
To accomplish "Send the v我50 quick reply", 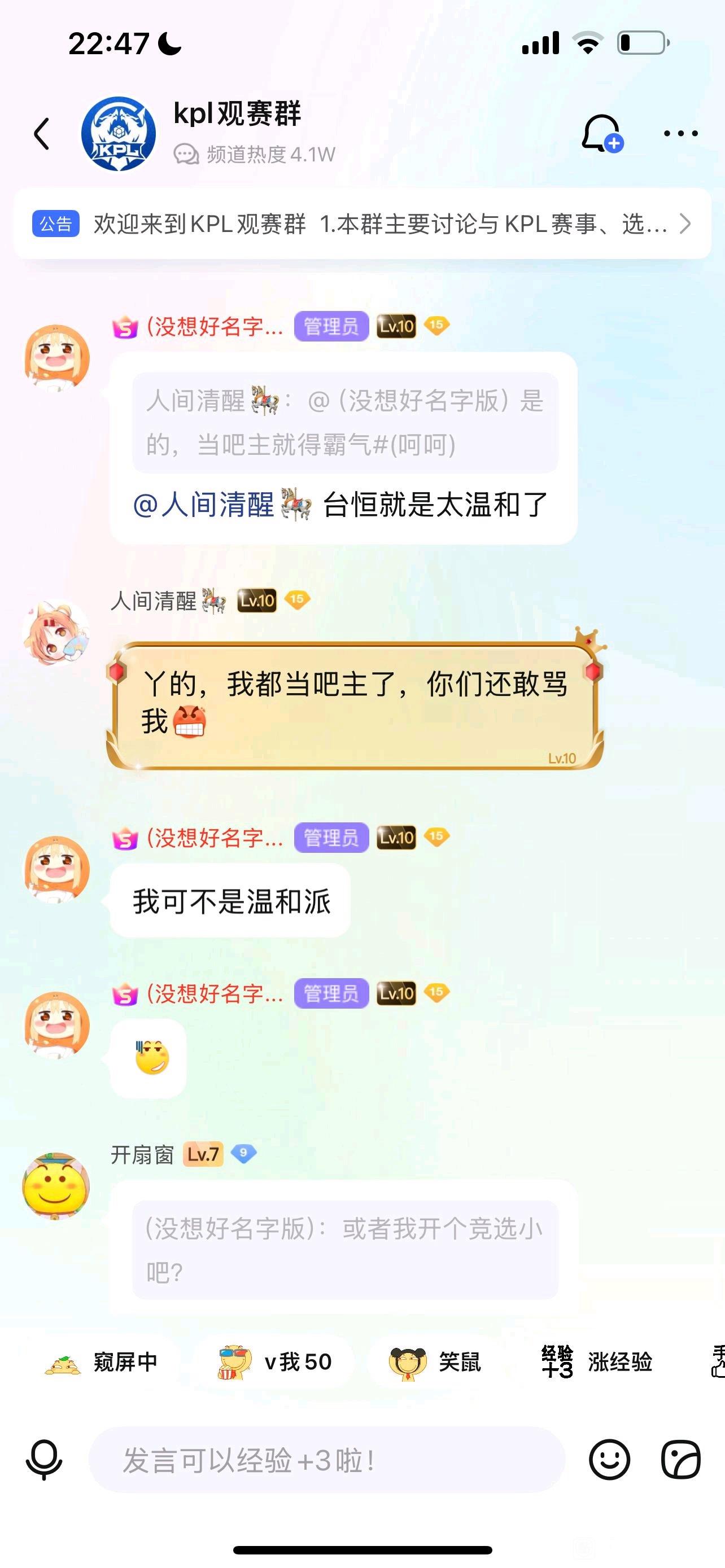I will tap(275, 1362).
